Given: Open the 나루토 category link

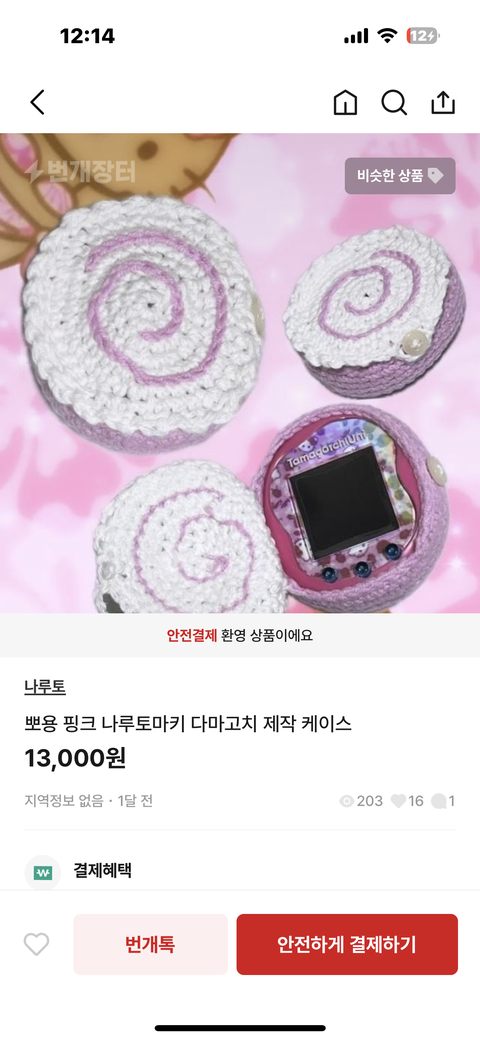Looking at the screenshot, I should click(x=44, y=687).
